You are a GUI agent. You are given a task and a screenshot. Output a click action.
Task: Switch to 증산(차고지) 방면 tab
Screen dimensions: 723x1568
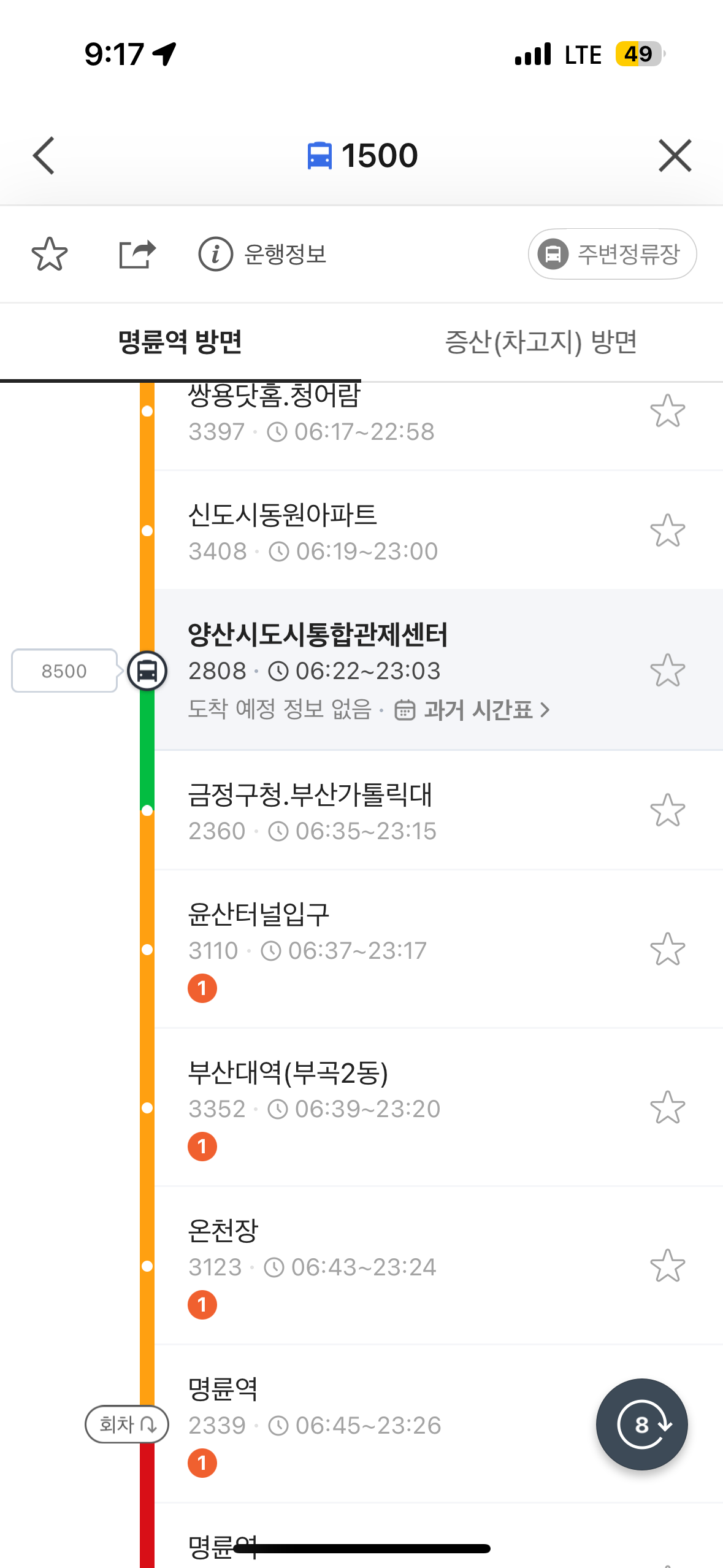point(541,342)
